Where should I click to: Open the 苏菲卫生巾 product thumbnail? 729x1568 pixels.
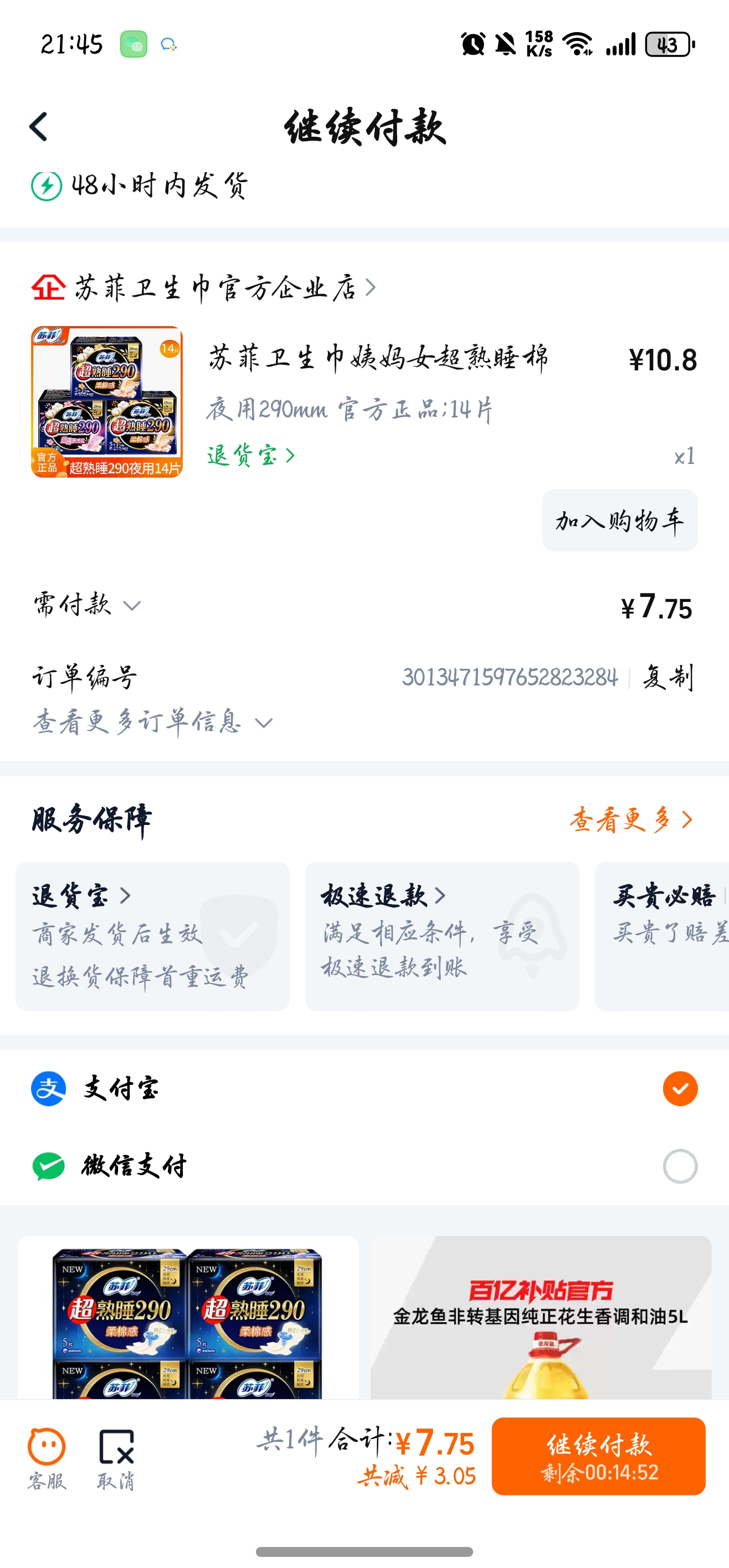106,402
